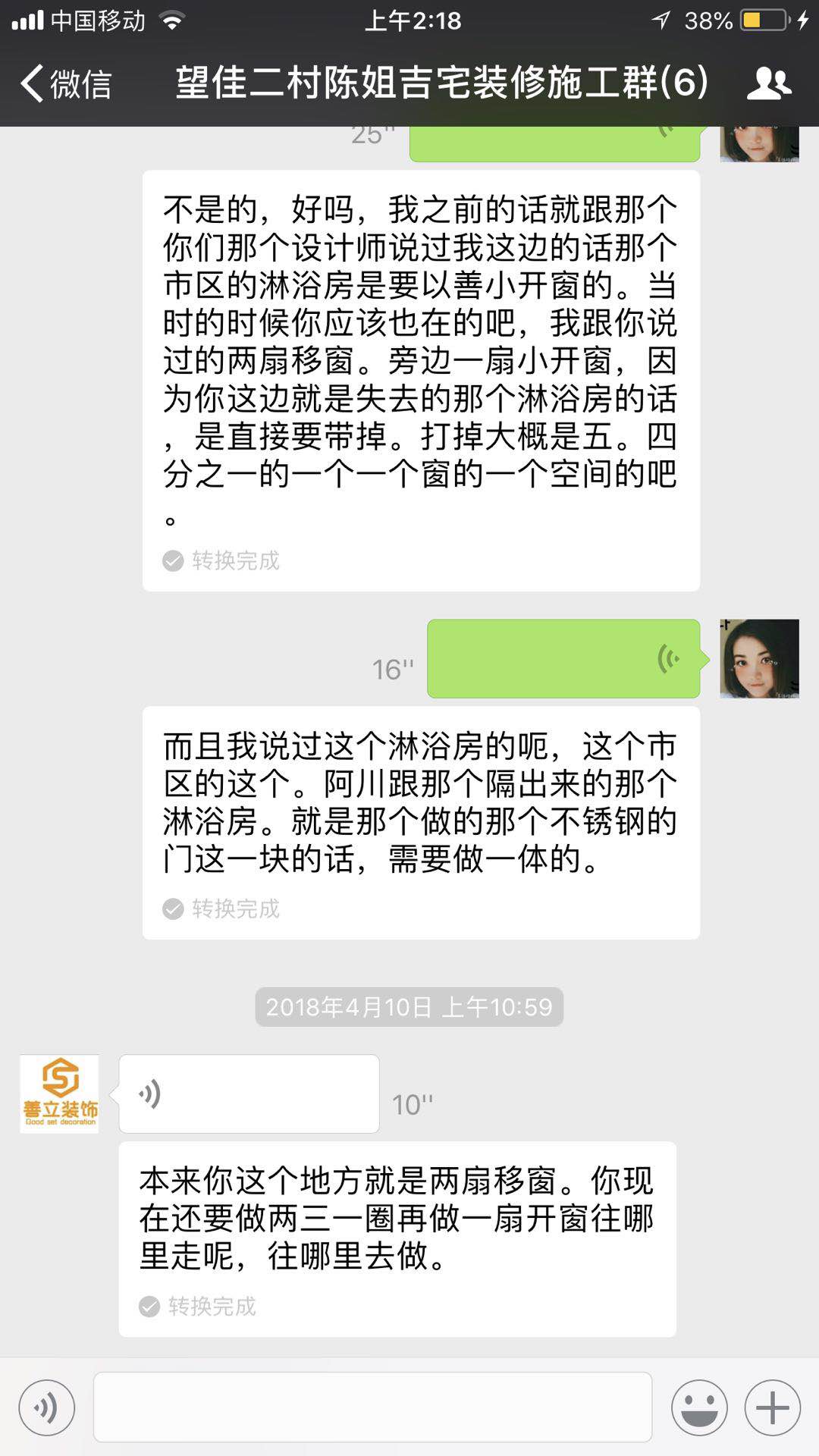Open the plus attachment menu
The height and width of the screenshot is (1456, 819).
click(x=772, y=1408)
